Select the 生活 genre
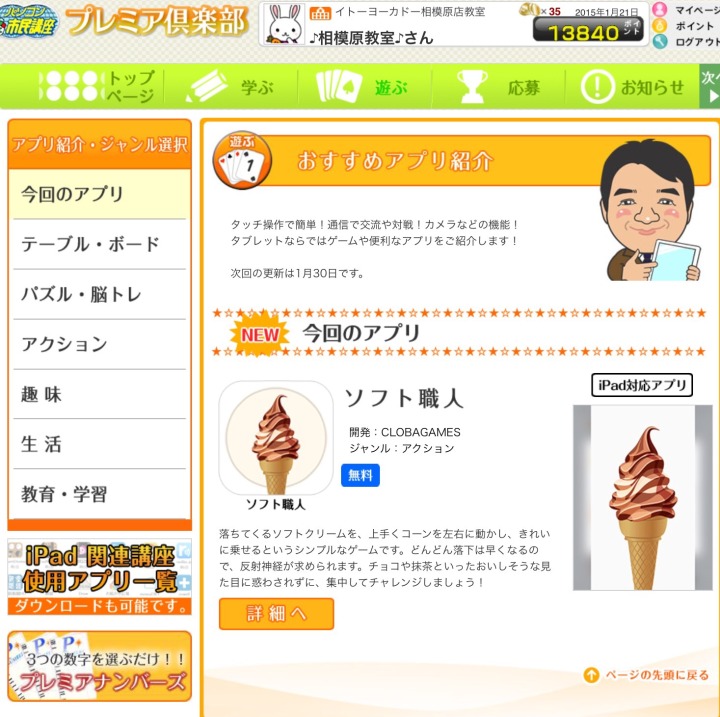The image size is (720, 717). 98,444
